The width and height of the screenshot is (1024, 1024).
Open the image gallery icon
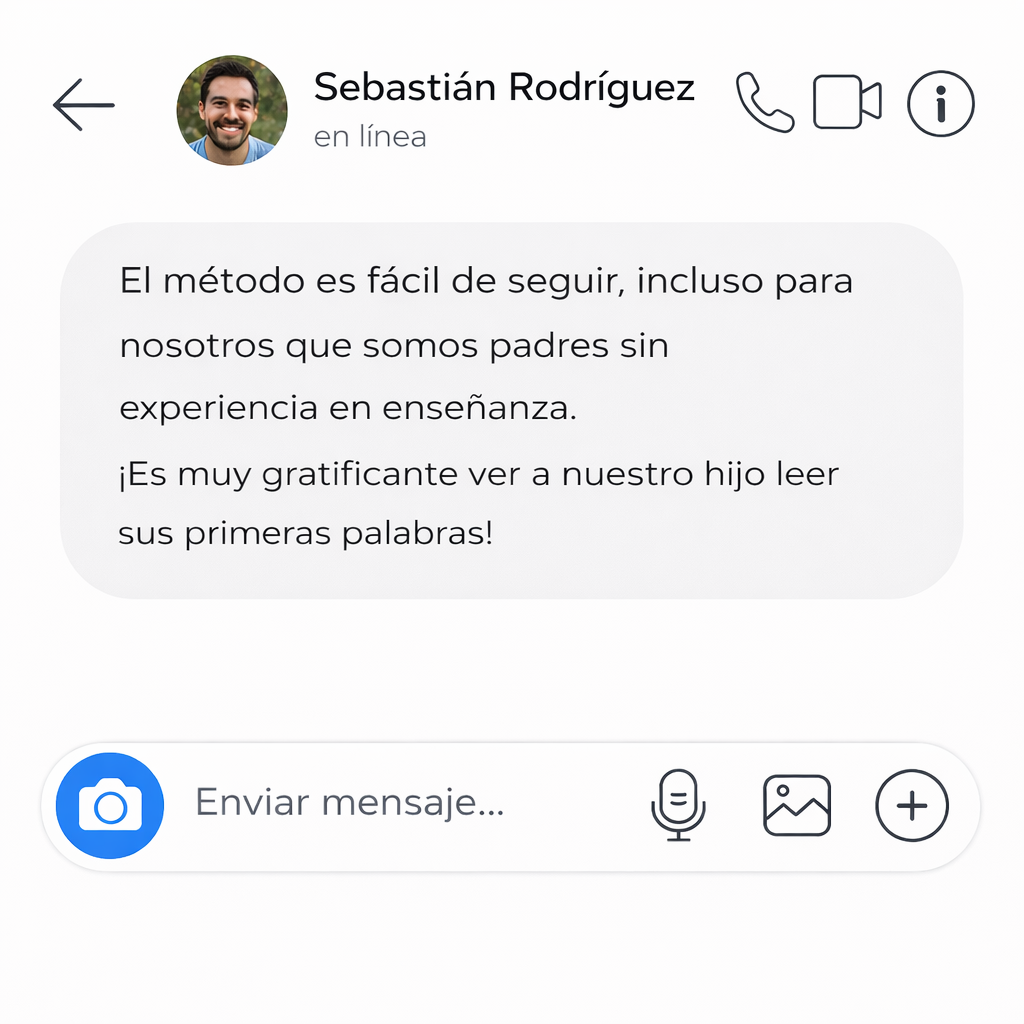797,805
